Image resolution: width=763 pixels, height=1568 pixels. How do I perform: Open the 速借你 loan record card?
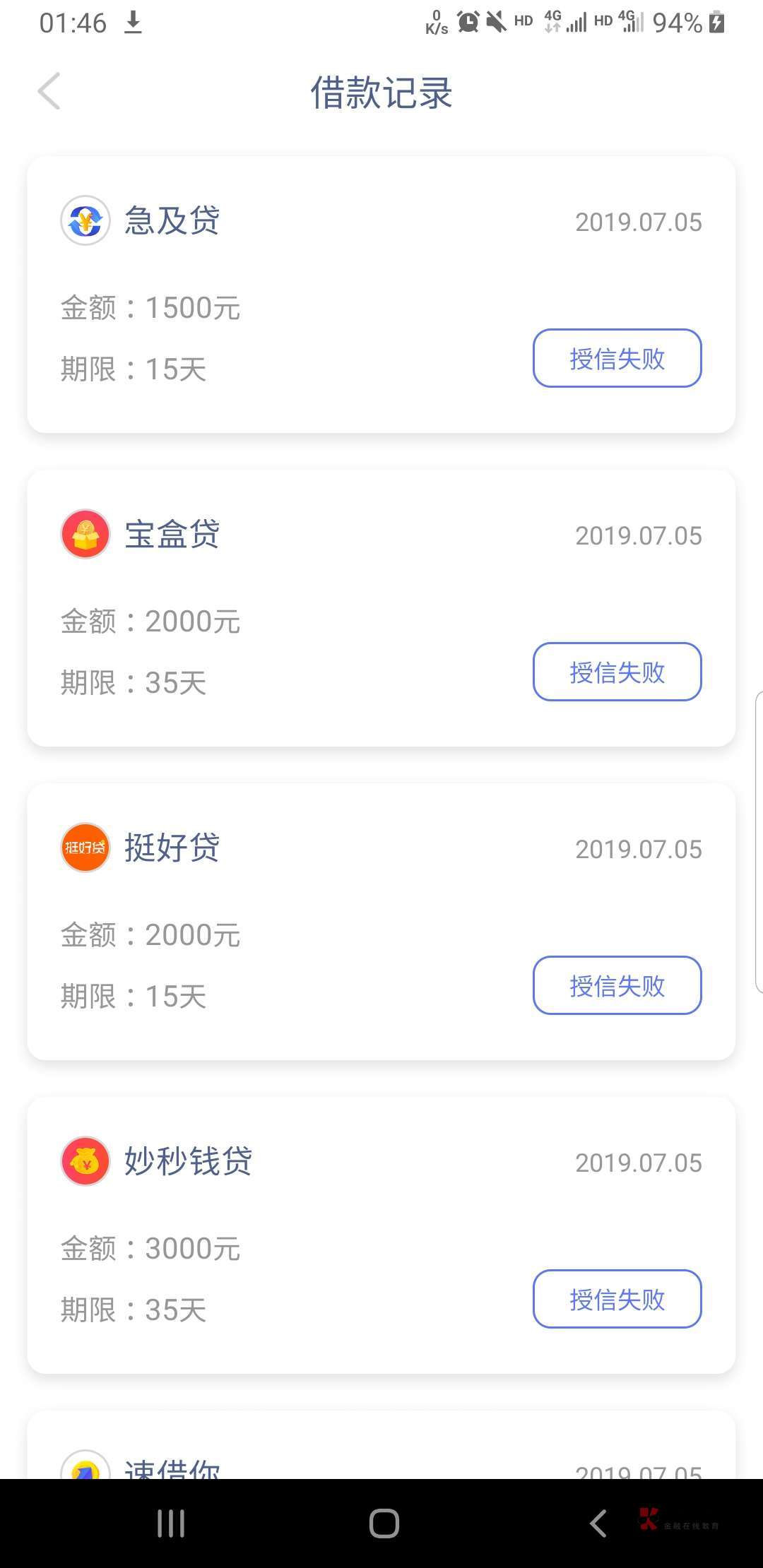coord(381,1445)
